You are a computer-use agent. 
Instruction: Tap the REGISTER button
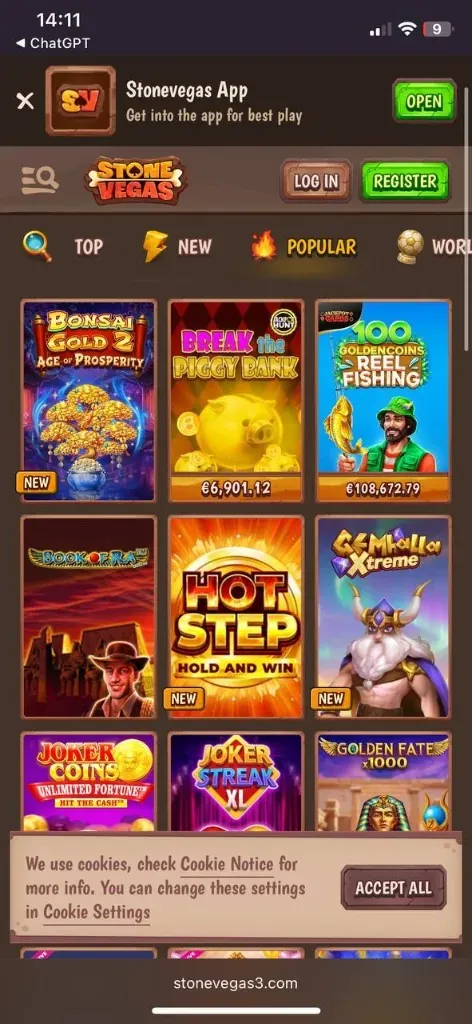click(x=405, y=181)
